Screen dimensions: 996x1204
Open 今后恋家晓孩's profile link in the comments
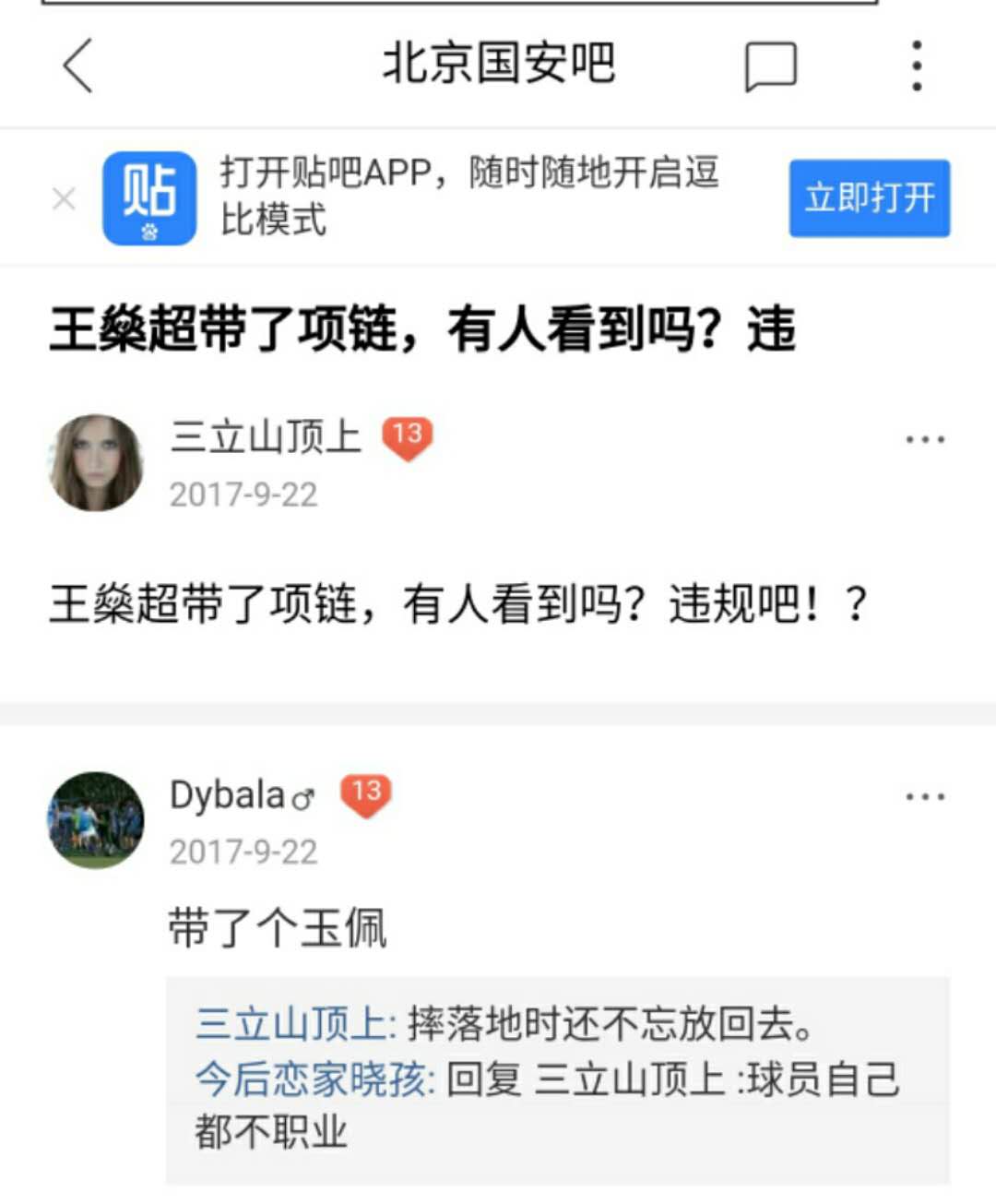click(309, 1078)
